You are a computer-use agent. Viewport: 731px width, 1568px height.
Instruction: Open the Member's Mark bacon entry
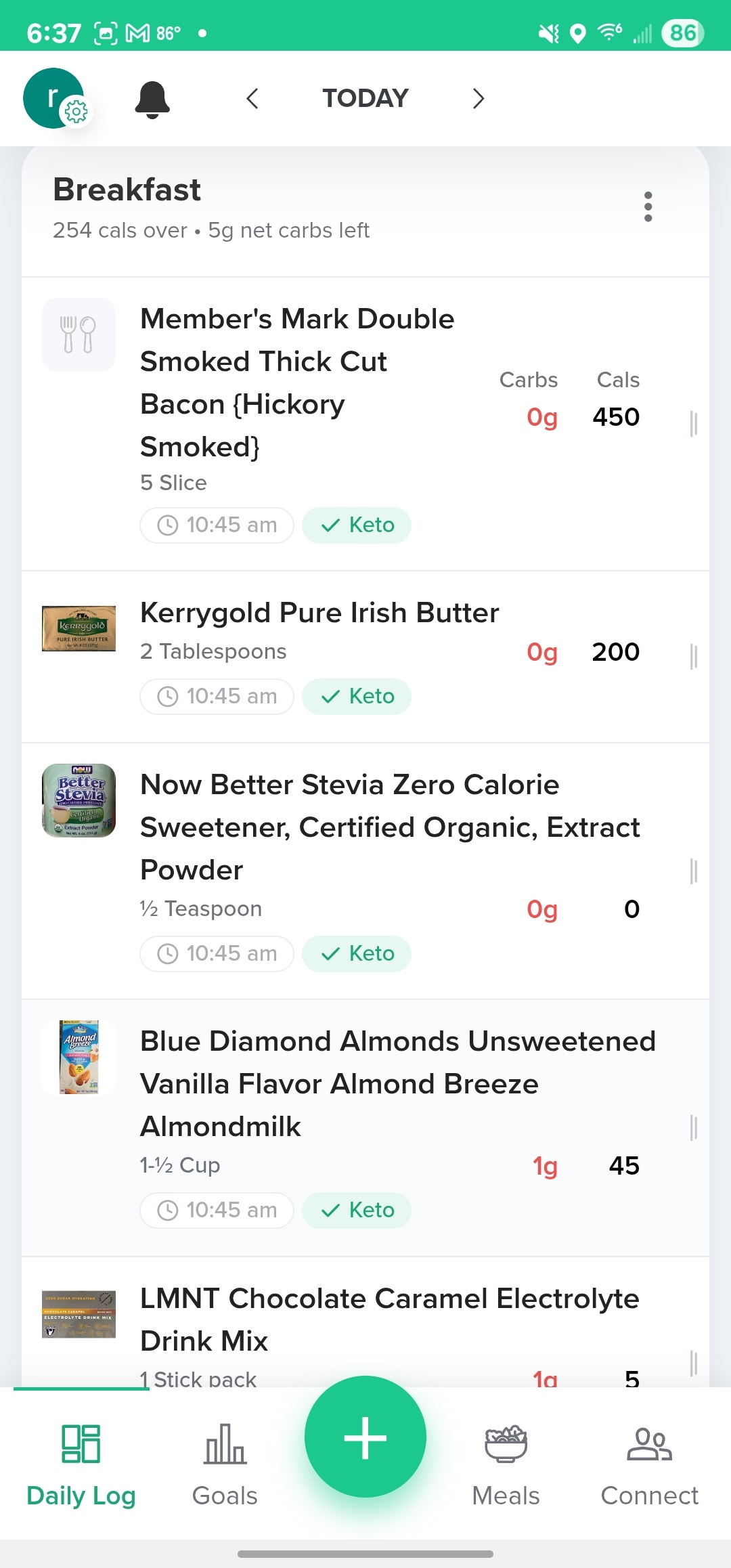pos(365,424)
